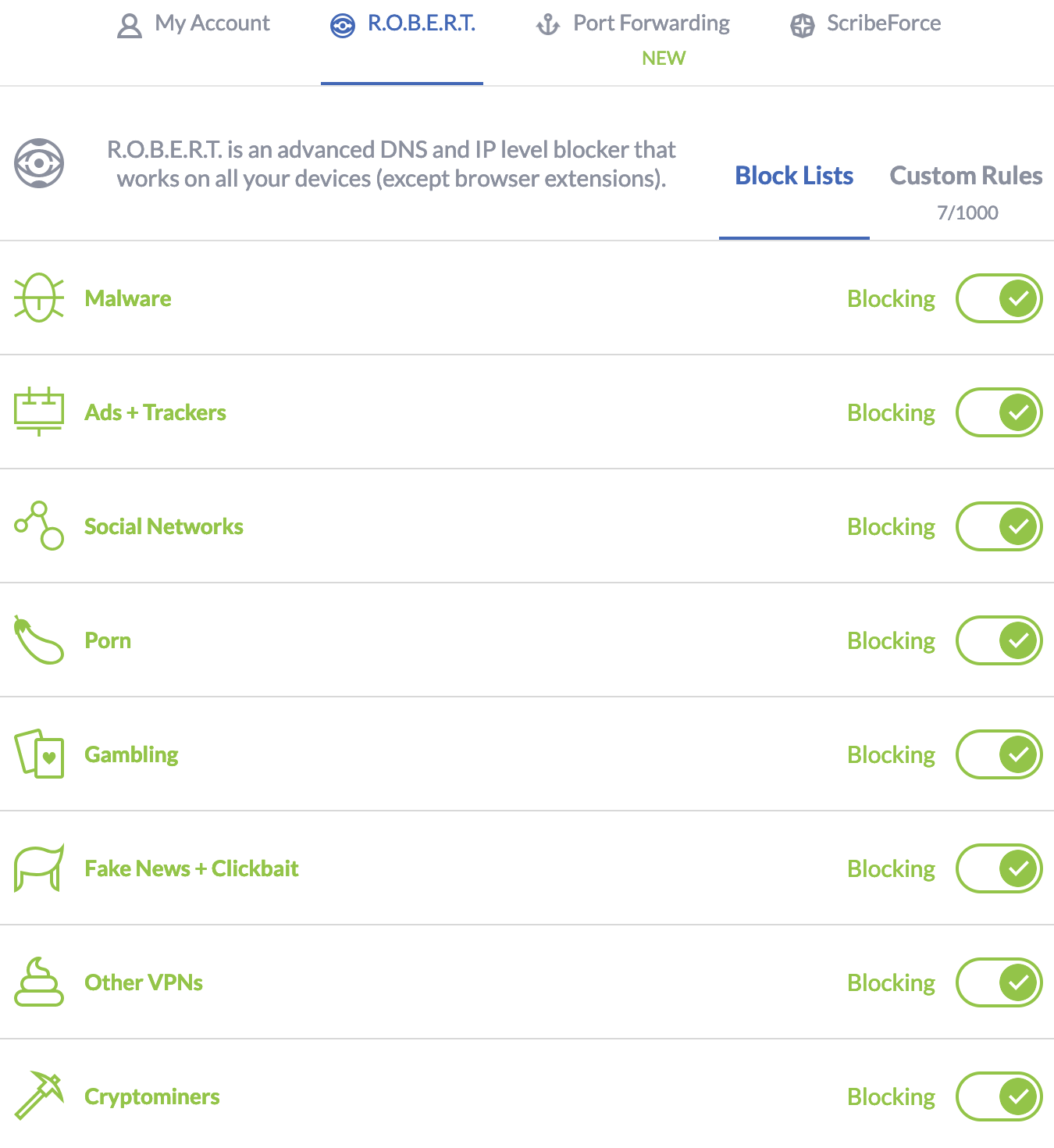Toggle Social Networks blocking off
This screenshot has width=1054, height=1148.
(x=999, y=526)
